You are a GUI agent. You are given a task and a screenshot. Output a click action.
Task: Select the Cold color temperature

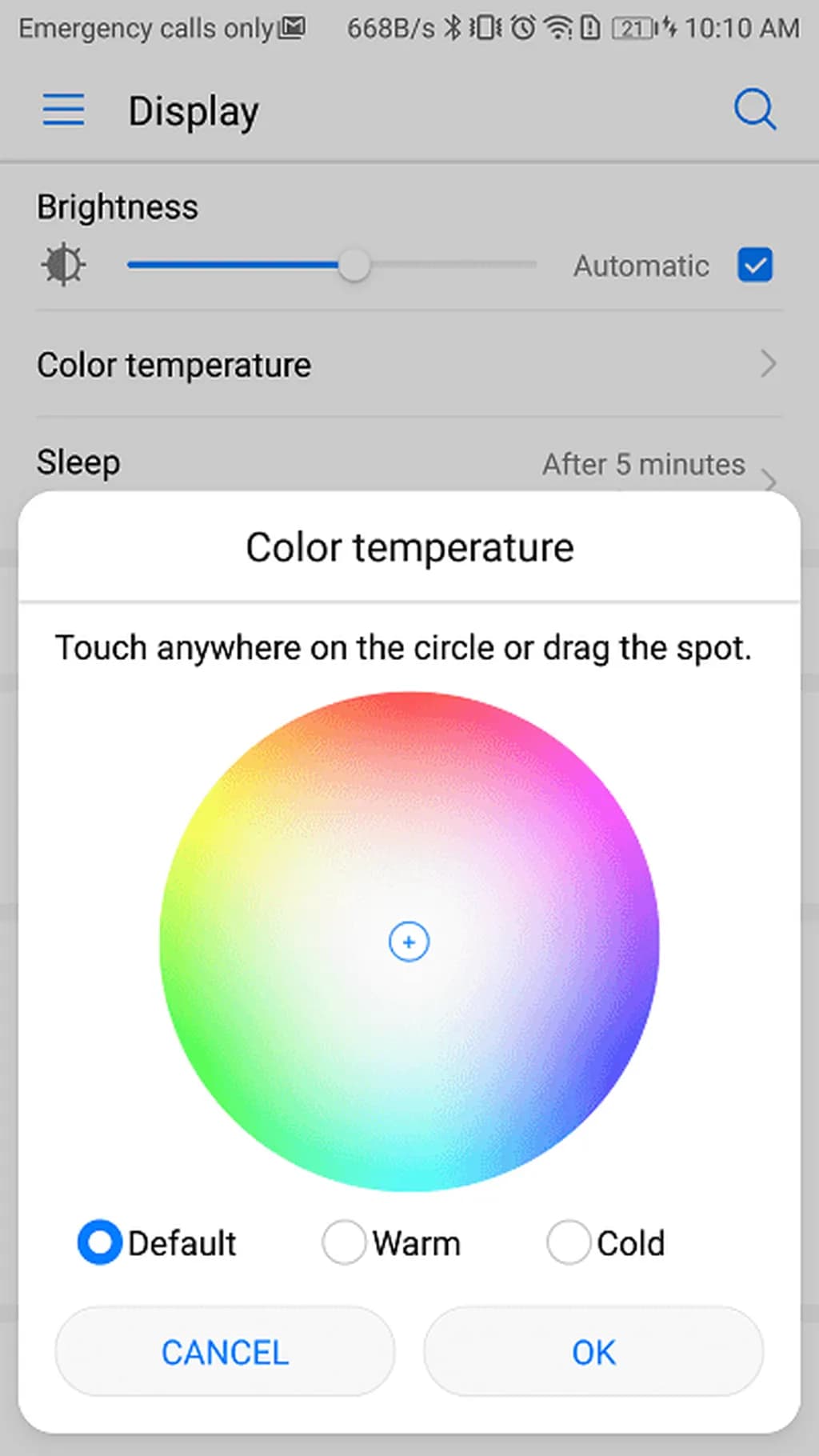569,1242
